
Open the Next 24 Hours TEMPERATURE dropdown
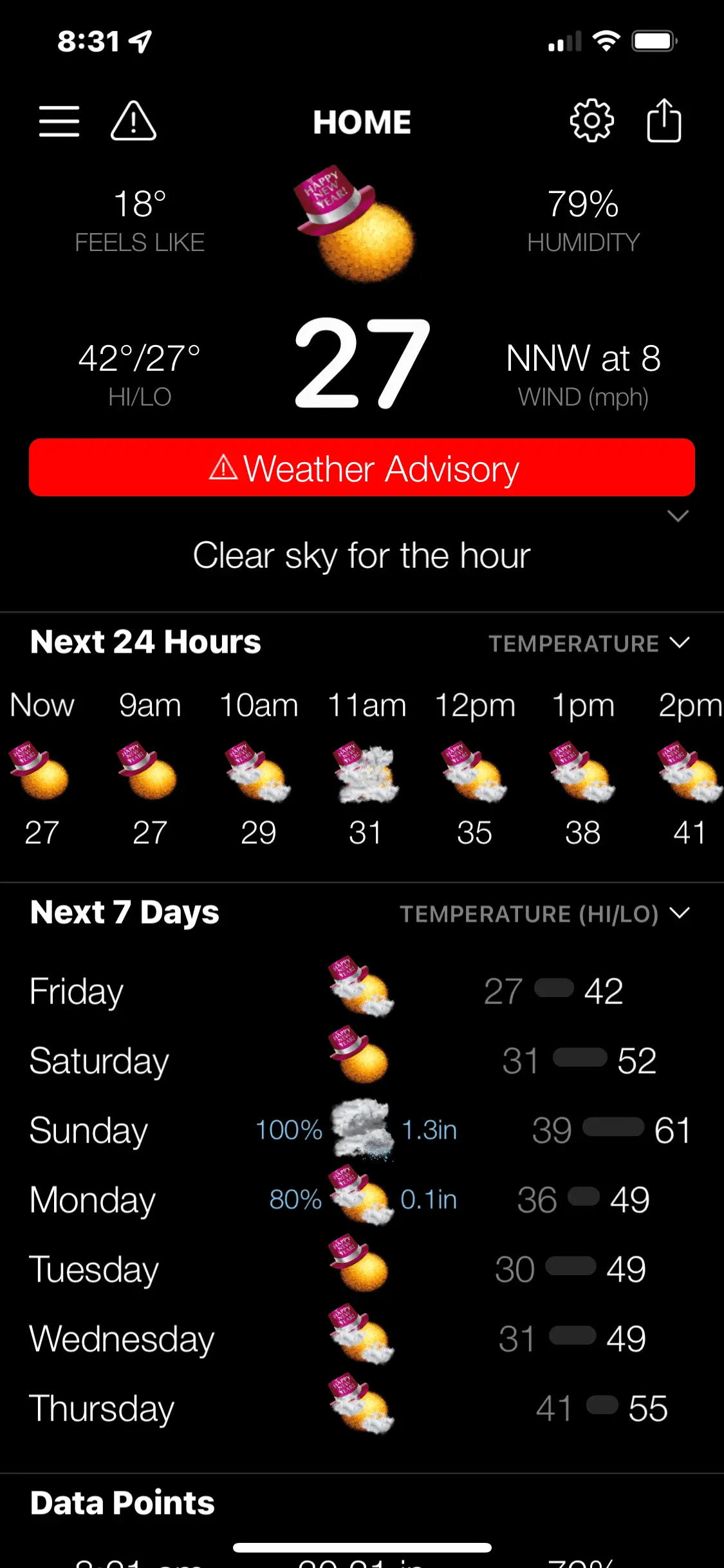coord(589,644)
